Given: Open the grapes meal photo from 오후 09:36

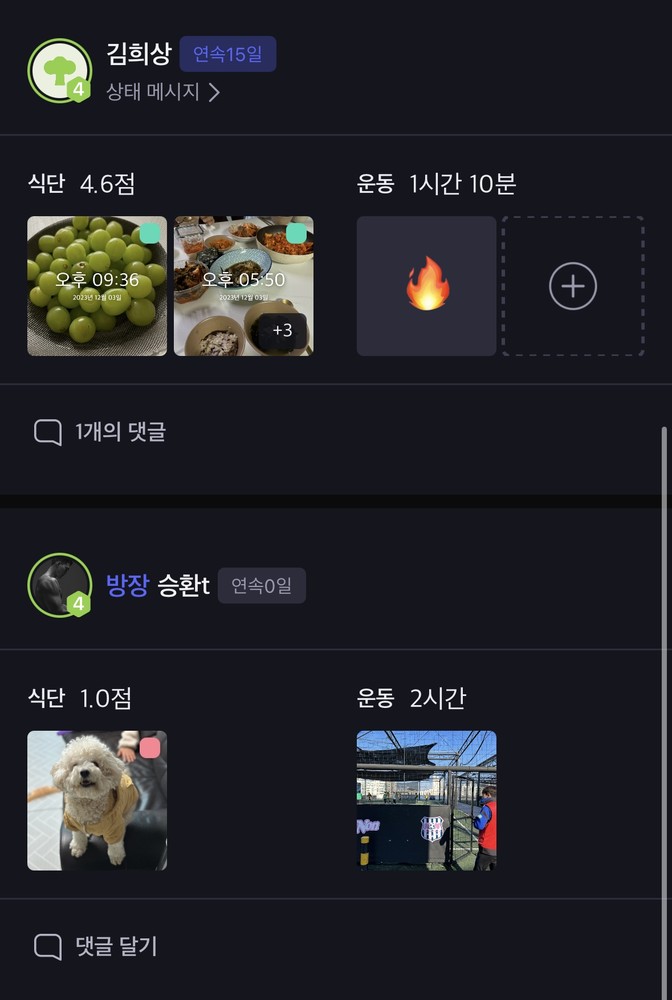Looking at the screenshot, I should point(97,286).
